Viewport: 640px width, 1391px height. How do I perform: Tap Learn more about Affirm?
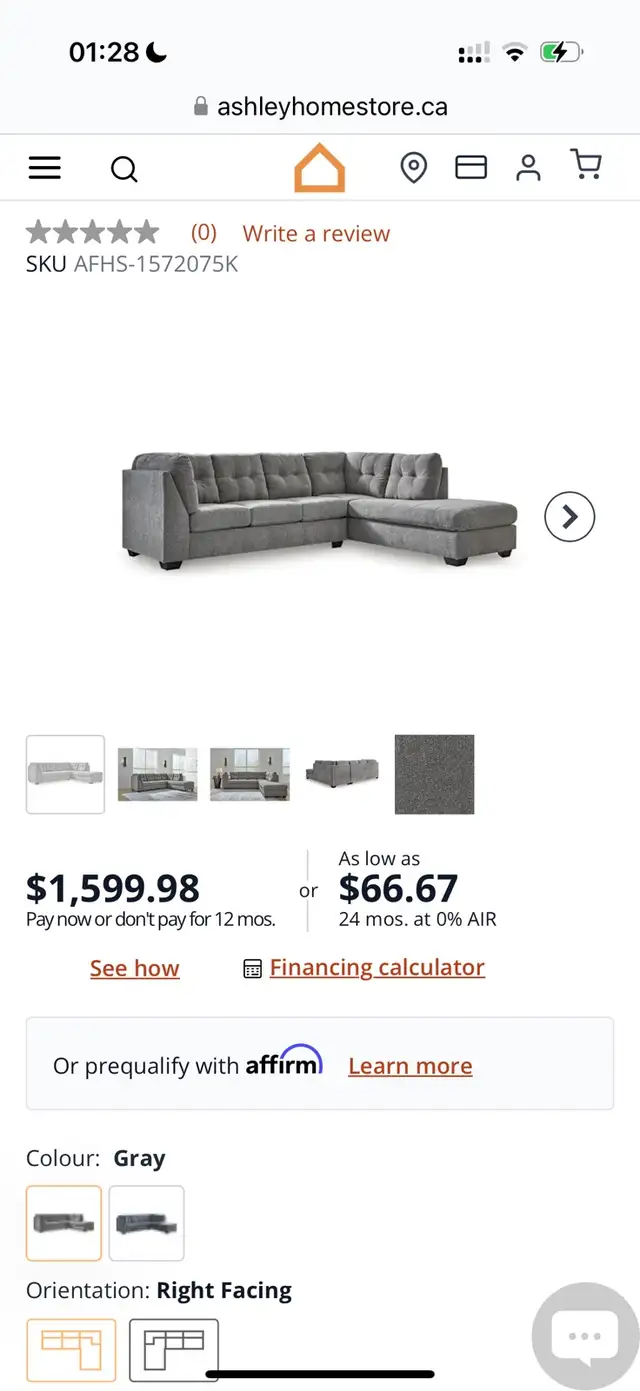point(410,1066)
